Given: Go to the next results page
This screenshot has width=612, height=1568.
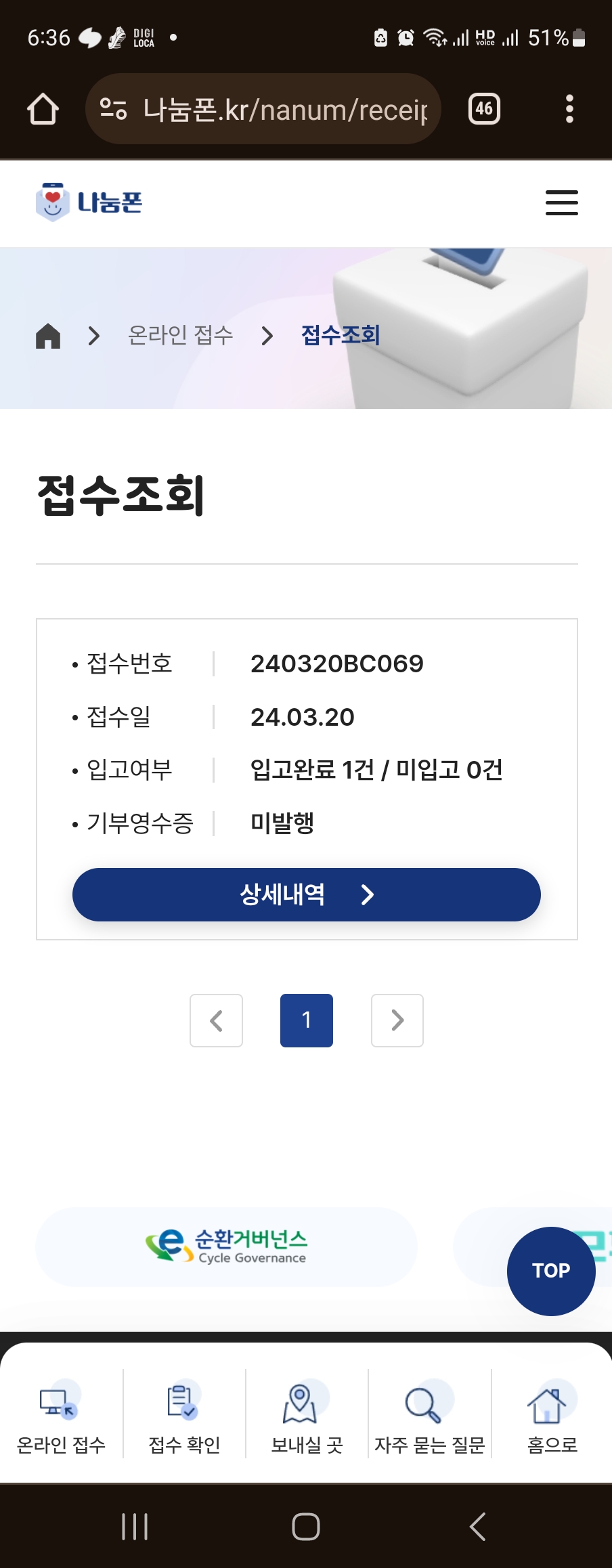Looking at the screenshot, I should [x=397, y=1020].
